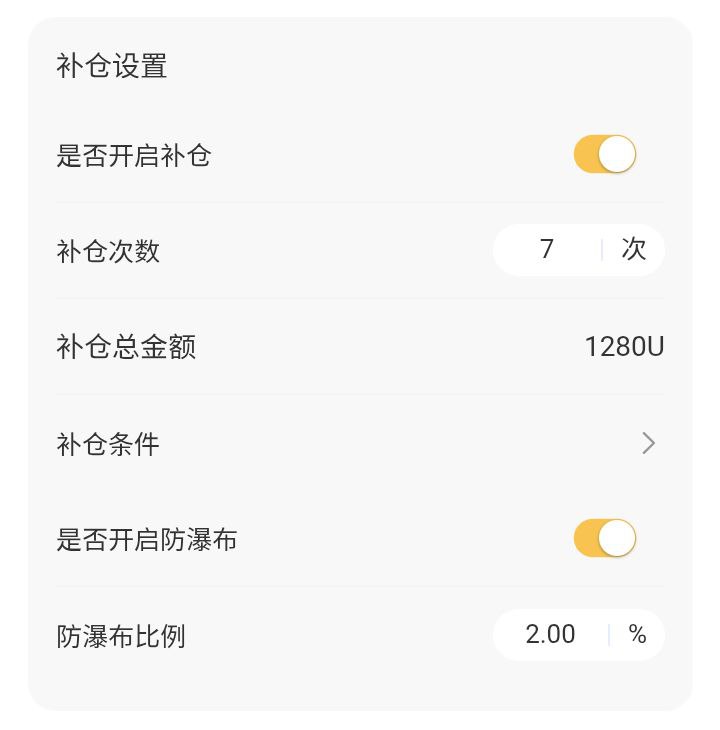The image size is (720, 730).
Task: Edit the 补仓次数 value field
Action: click(547, 250)
